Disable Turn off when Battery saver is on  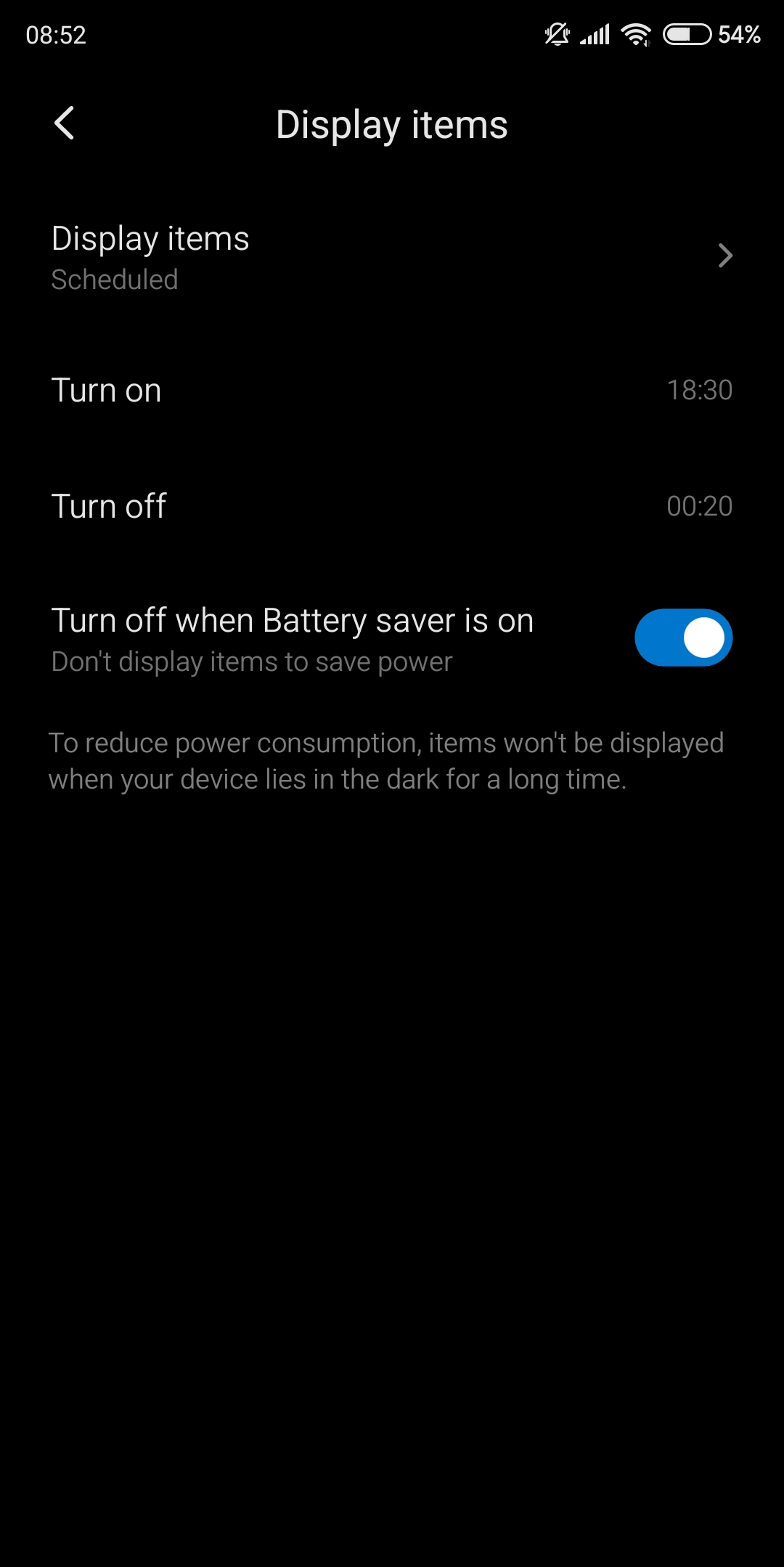[x=683, y=638]
